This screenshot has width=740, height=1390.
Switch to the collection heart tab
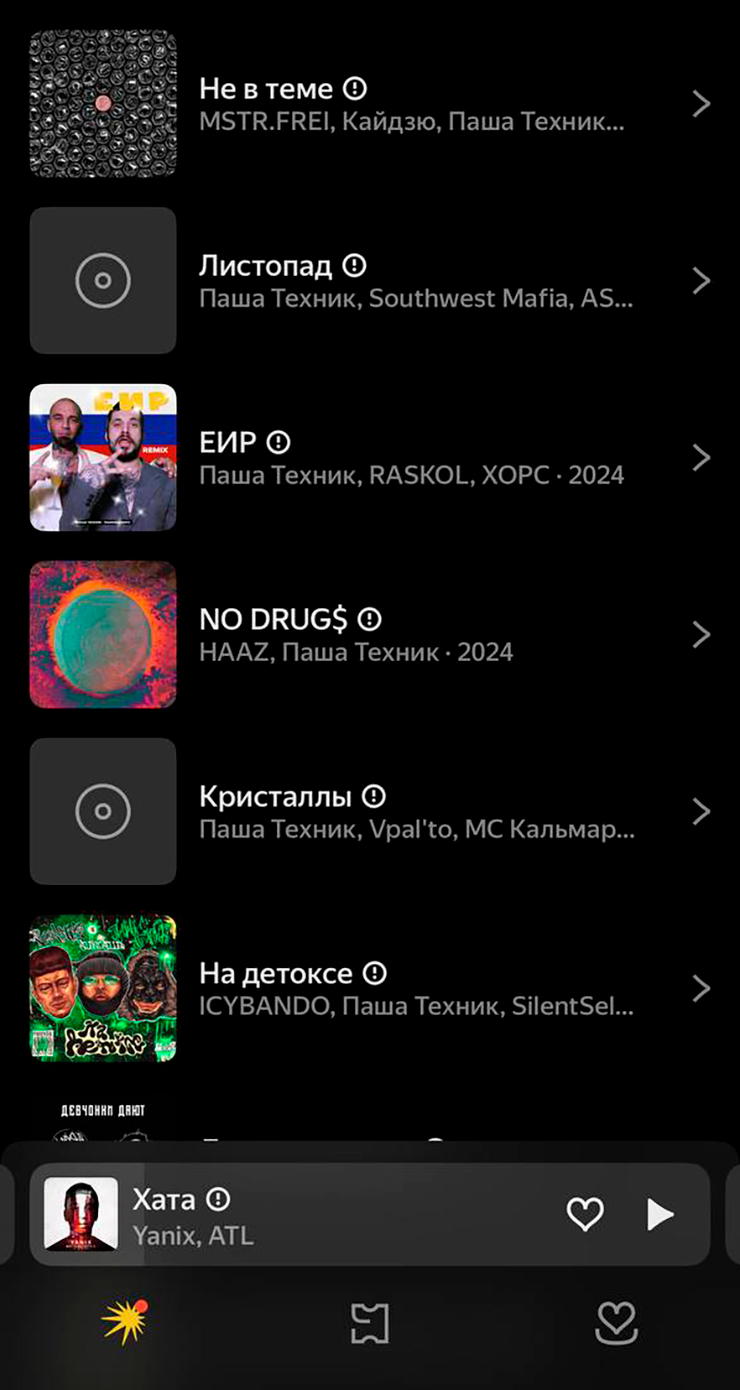tap(616, 1324)
